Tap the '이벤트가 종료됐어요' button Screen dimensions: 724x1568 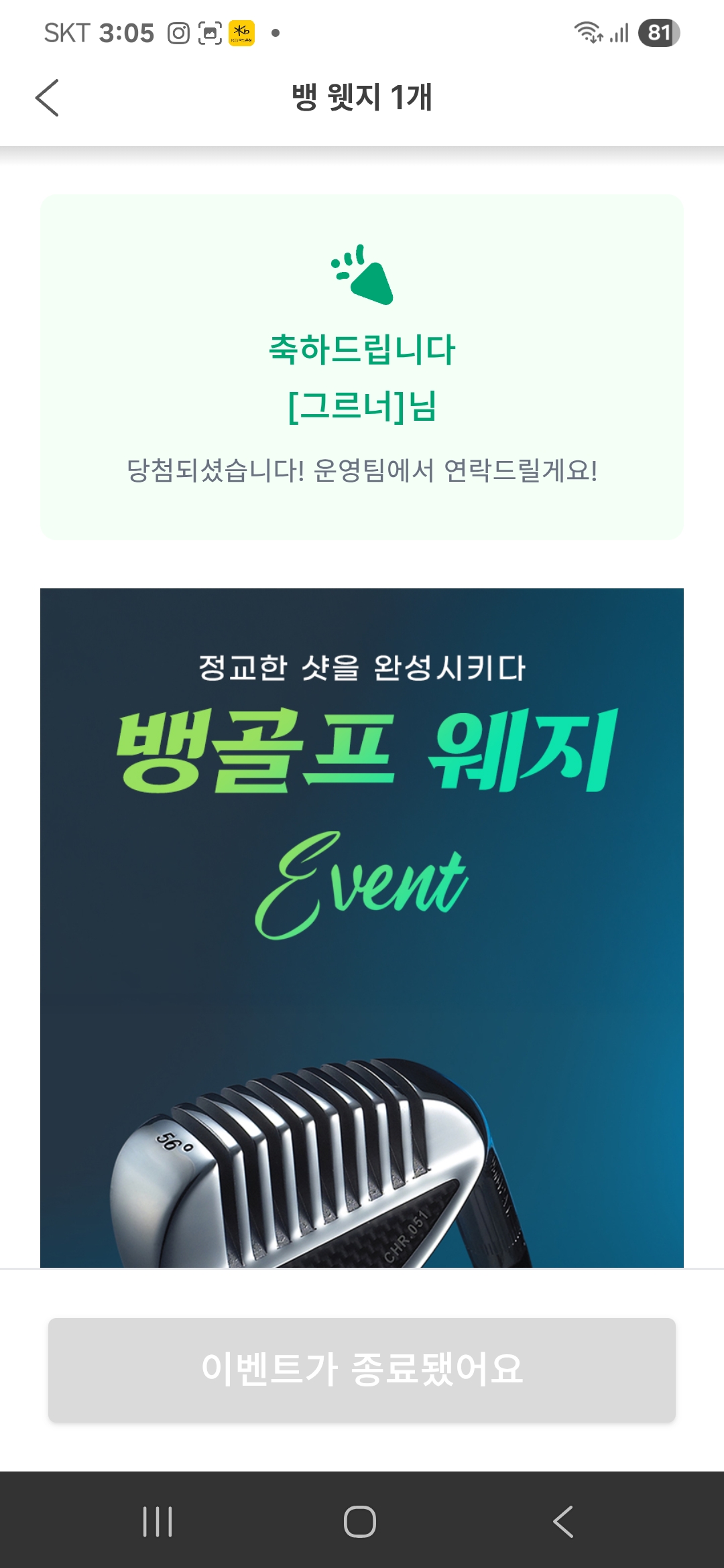pos(362,1370)
